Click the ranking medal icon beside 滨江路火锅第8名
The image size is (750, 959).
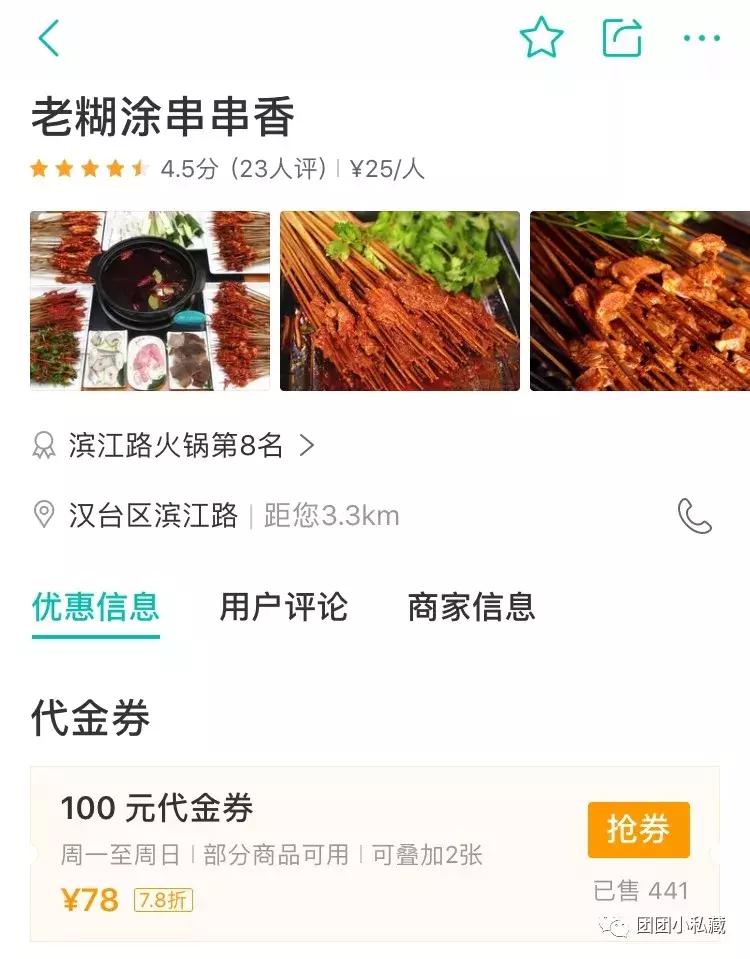point(43,446)
